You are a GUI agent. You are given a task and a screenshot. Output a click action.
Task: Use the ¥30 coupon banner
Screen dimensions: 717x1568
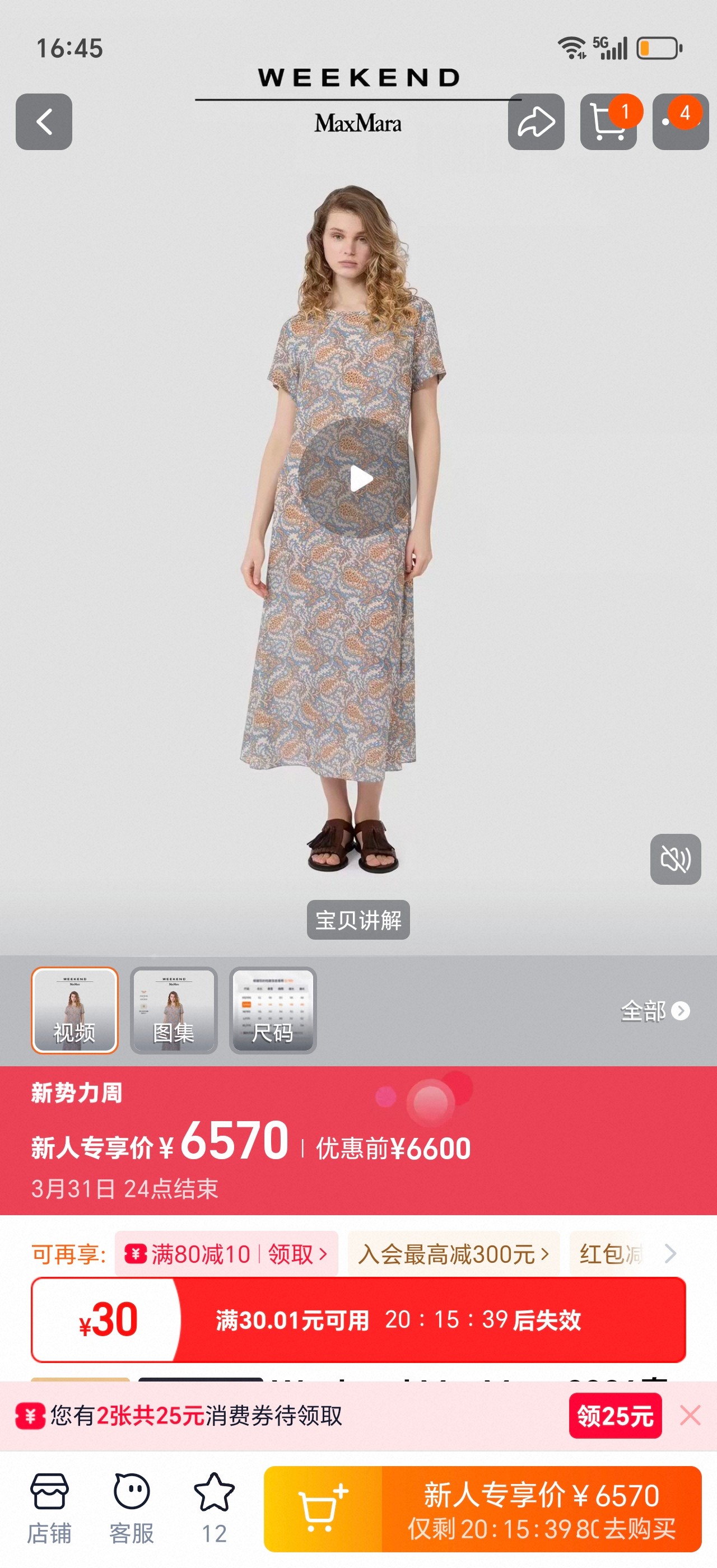click(x=358, y=1320)
